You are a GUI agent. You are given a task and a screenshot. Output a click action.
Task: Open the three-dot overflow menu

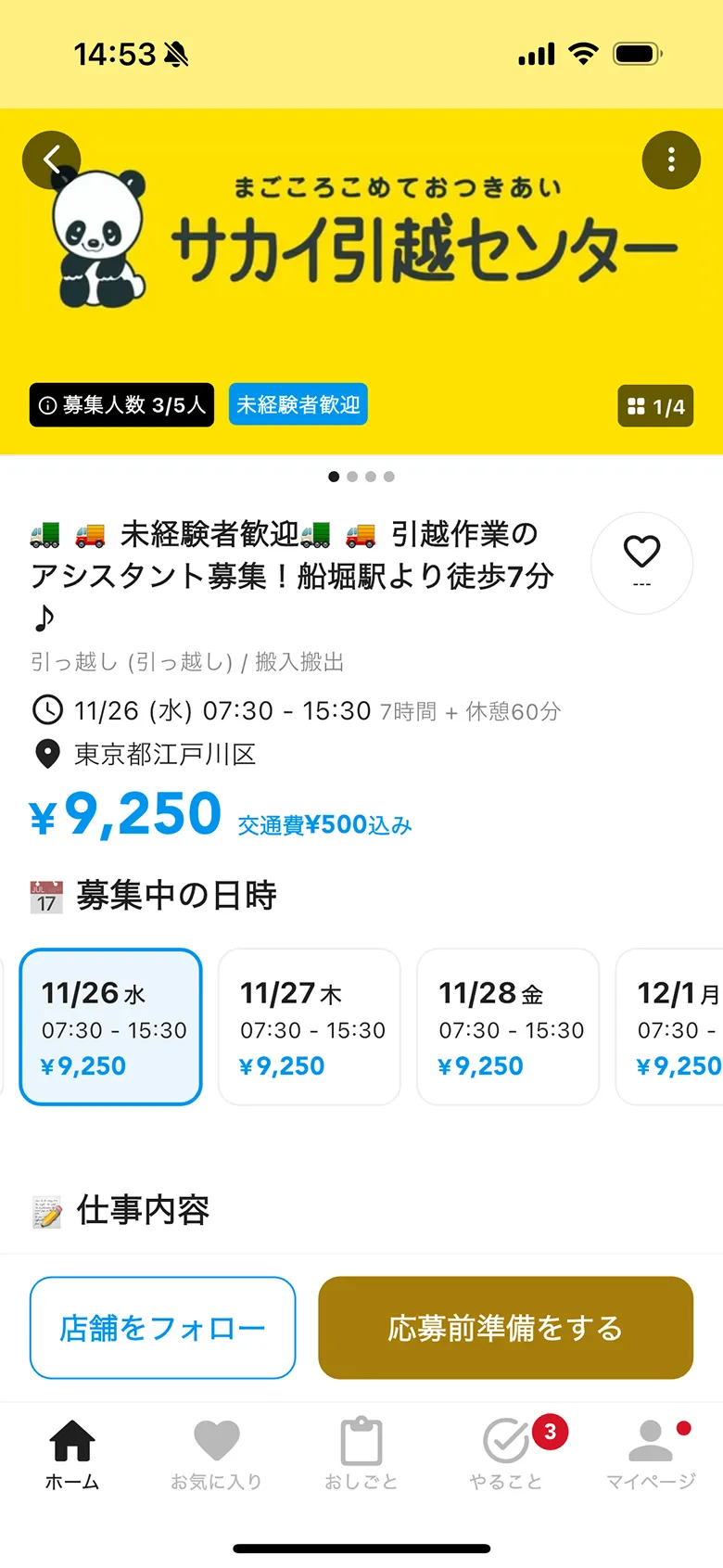[x=671, y=160]
